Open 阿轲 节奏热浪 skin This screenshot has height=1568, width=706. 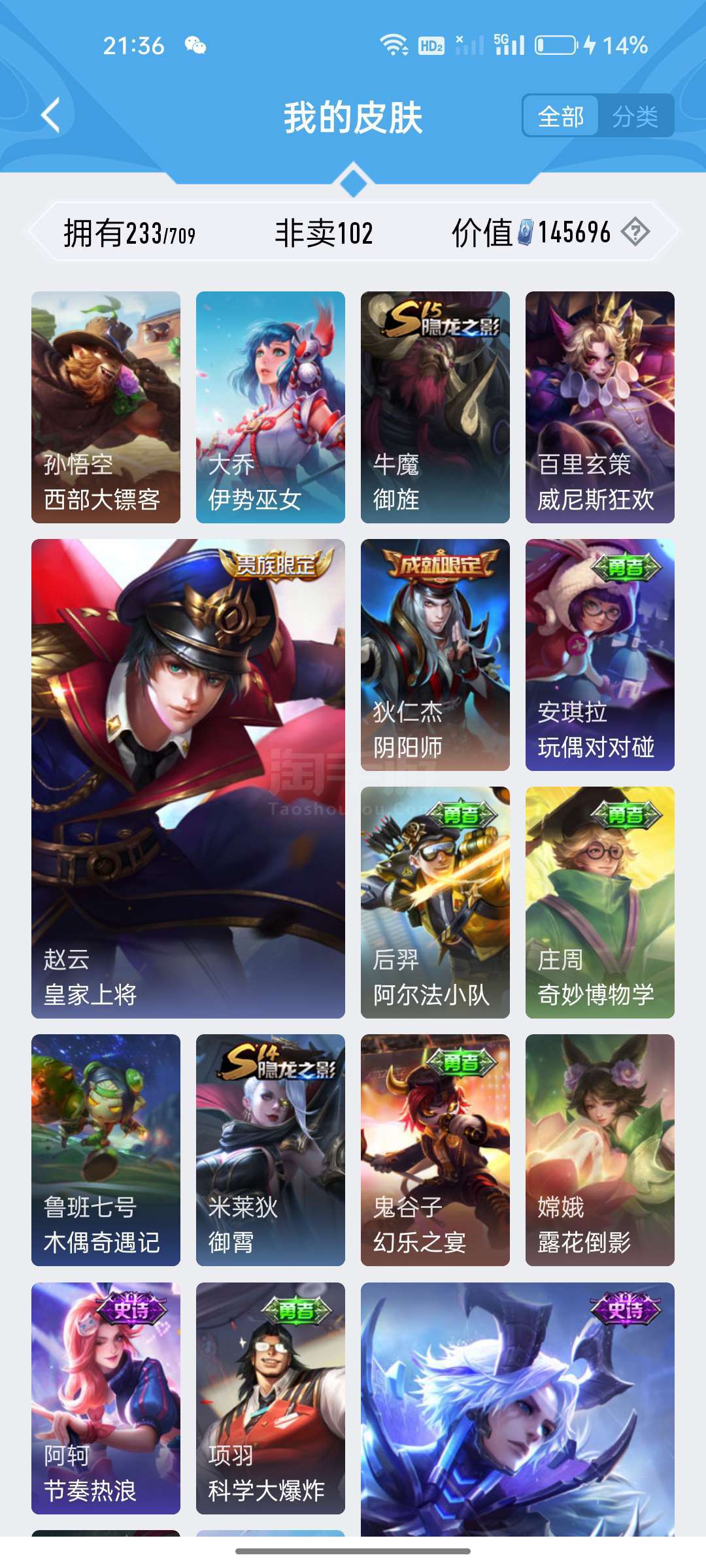(106, 1398)
